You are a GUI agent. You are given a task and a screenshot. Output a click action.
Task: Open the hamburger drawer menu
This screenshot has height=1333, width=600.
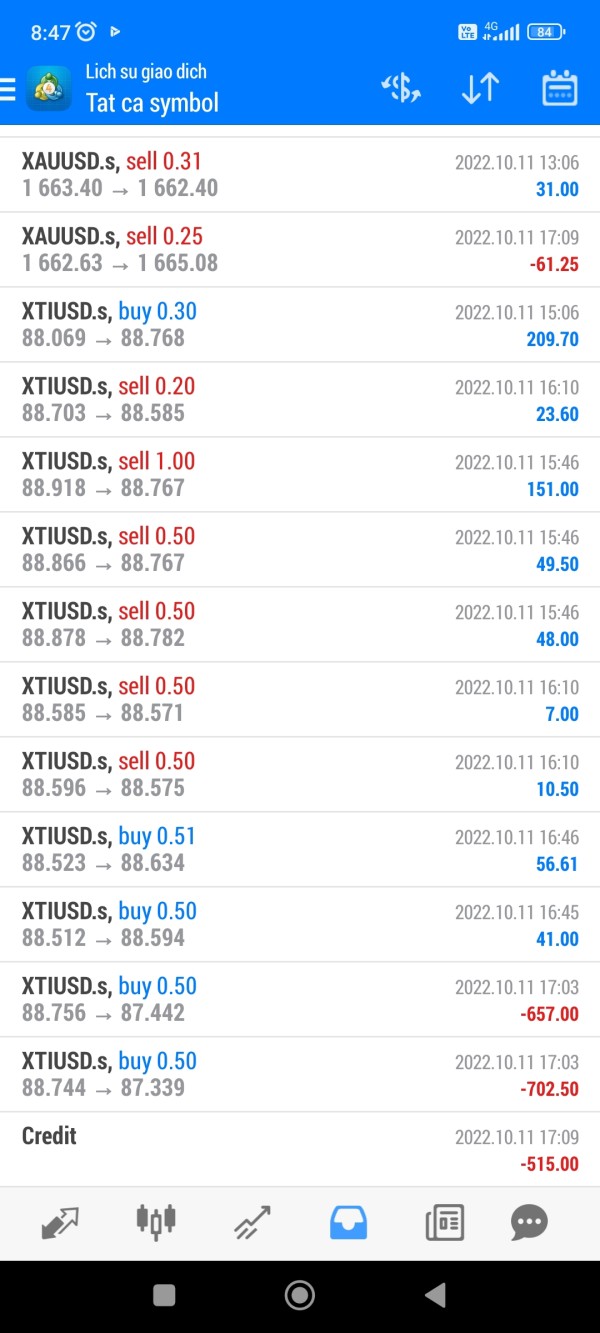click(8, 89)
